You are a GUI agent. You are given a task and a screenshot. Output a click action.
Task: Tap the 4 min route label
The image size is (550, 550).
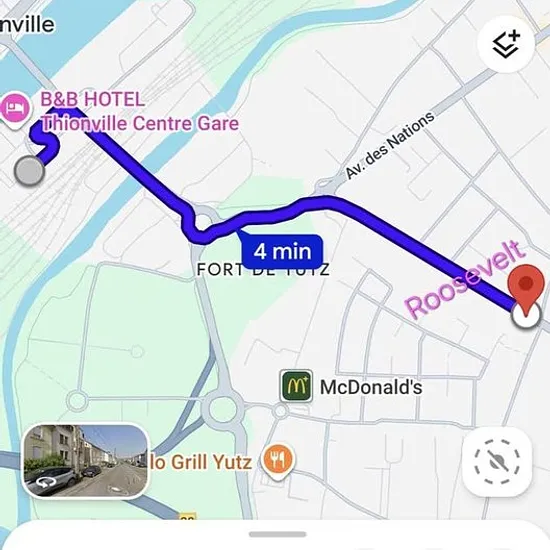[x=282, y=250]
